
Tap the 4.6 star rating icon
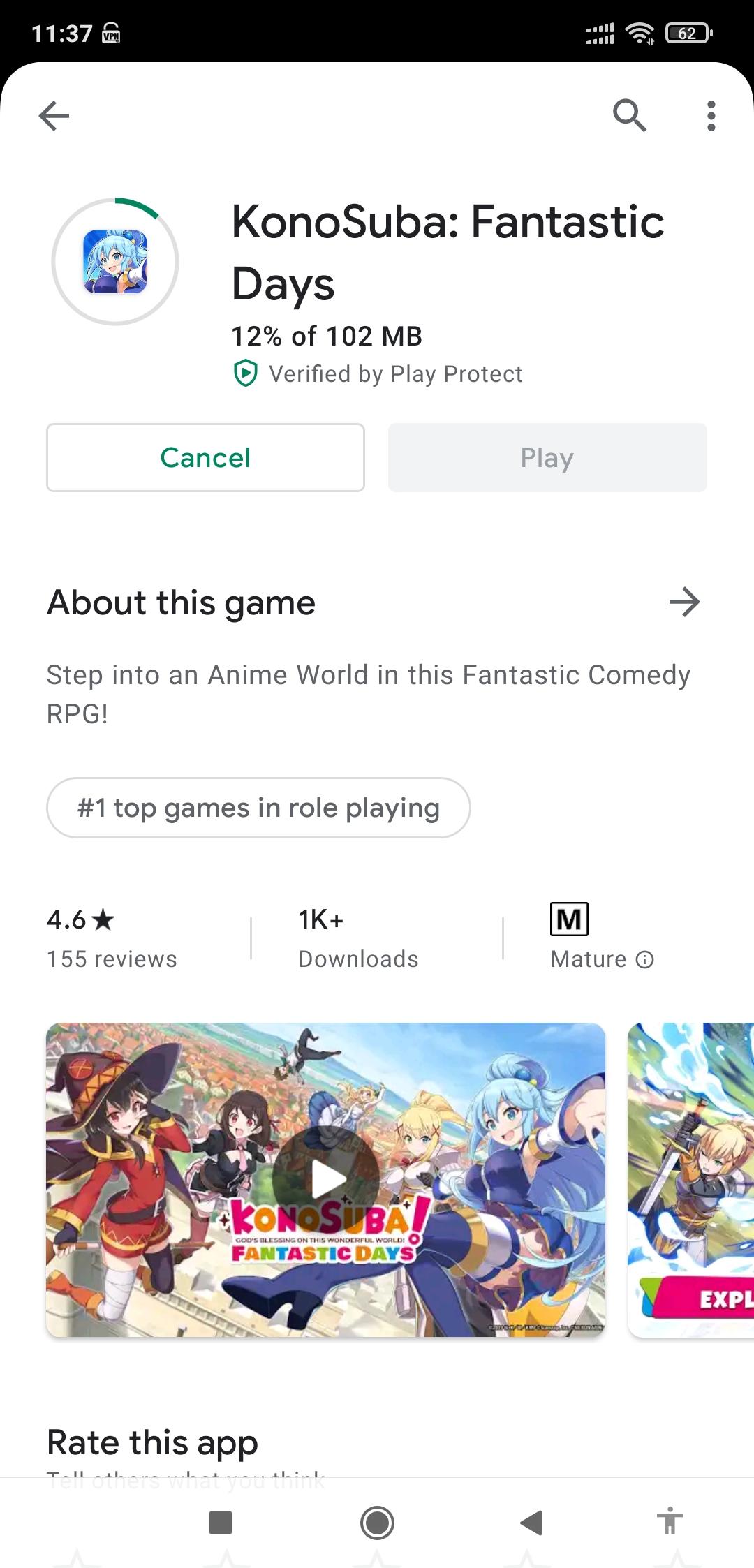pyautogui.click(x=103, y=920)
